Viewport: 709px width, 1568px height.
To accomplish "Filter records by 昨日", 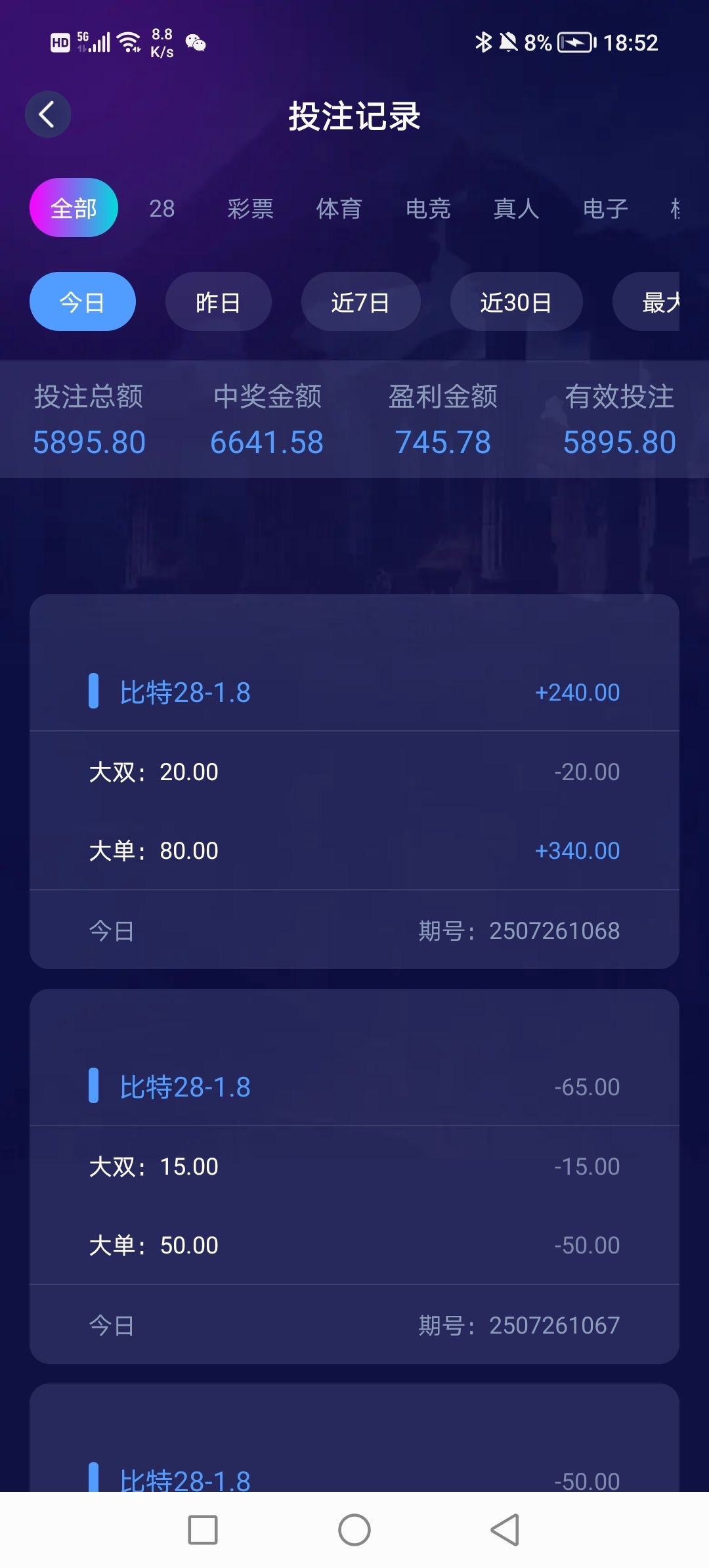I will click(x=218, y=302).
